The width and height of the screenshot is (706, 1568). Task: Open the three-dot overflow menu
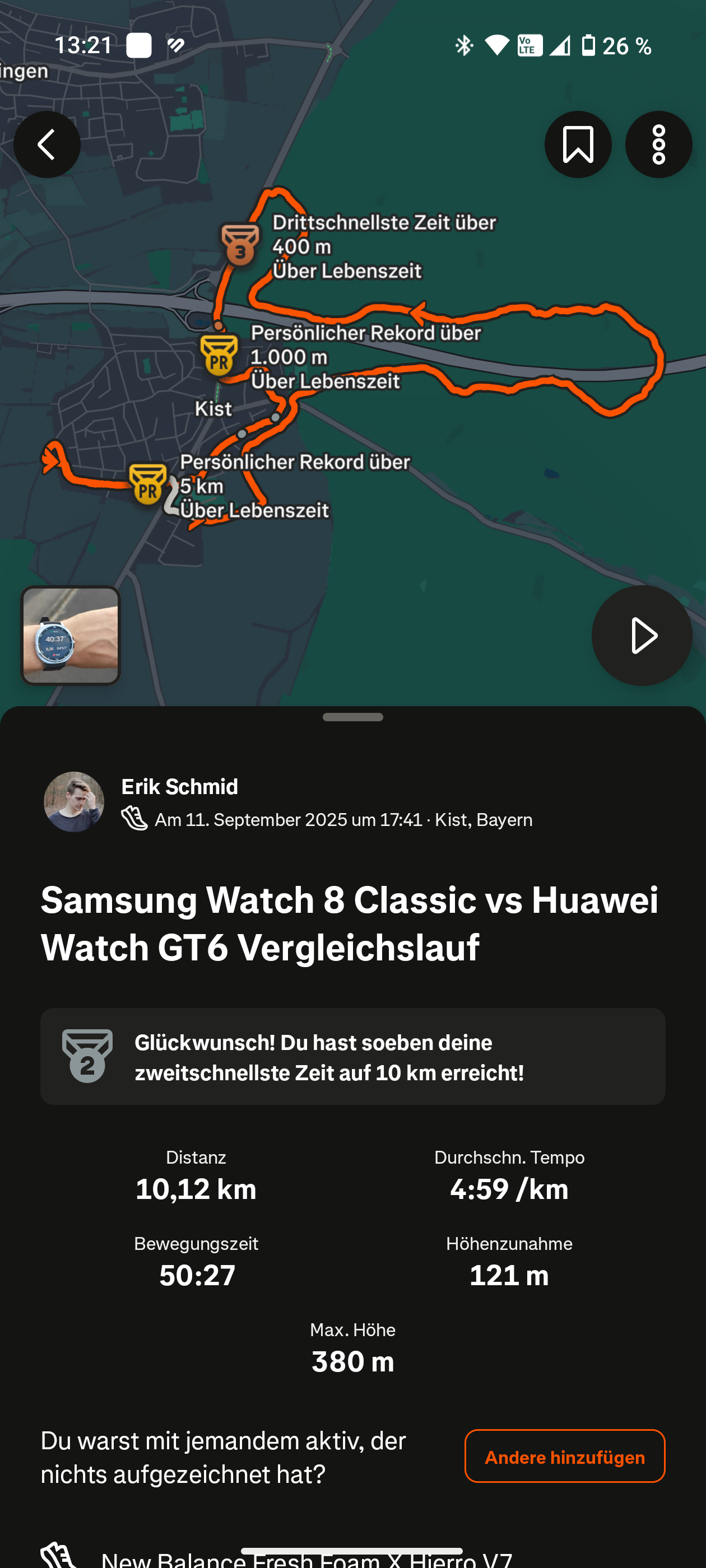coord(658,145)
